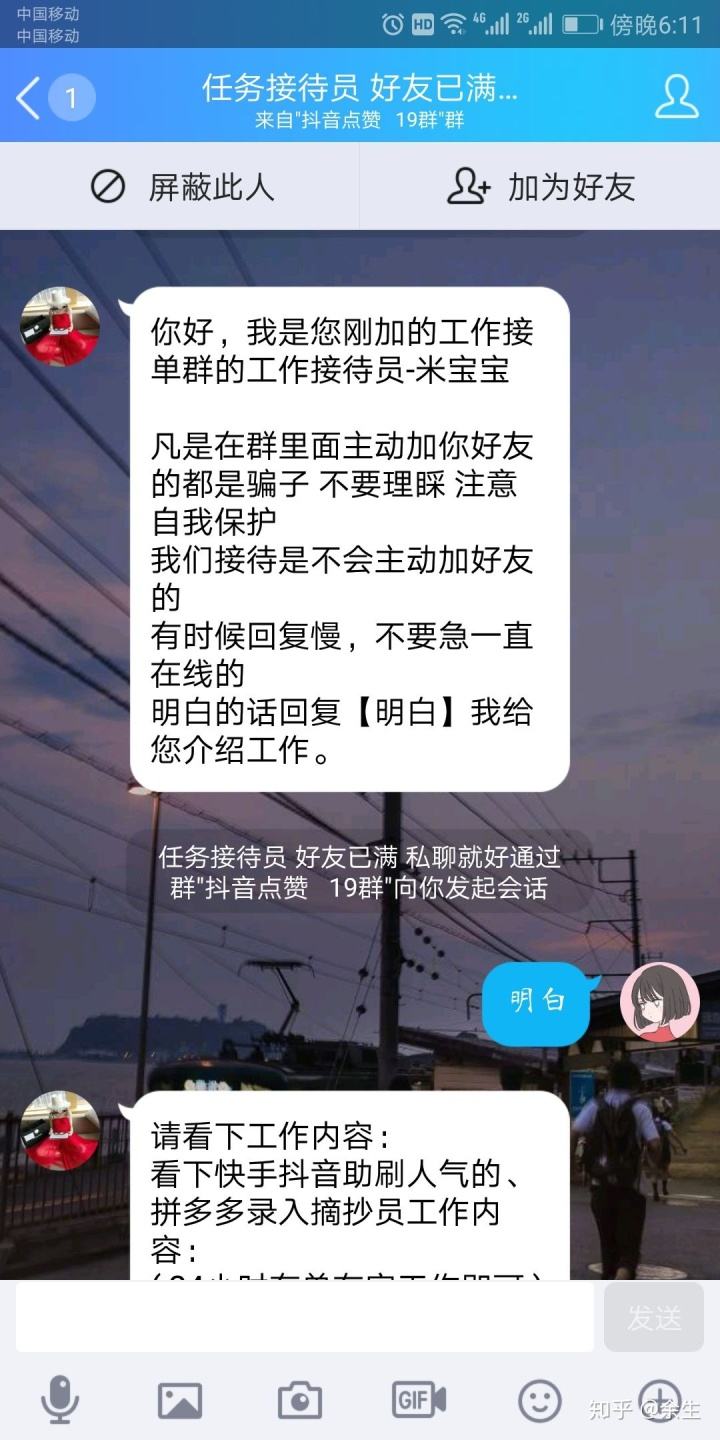The image size is (720, 1440).
Task: Focus the message text input box
Action: coord(305,1317)
